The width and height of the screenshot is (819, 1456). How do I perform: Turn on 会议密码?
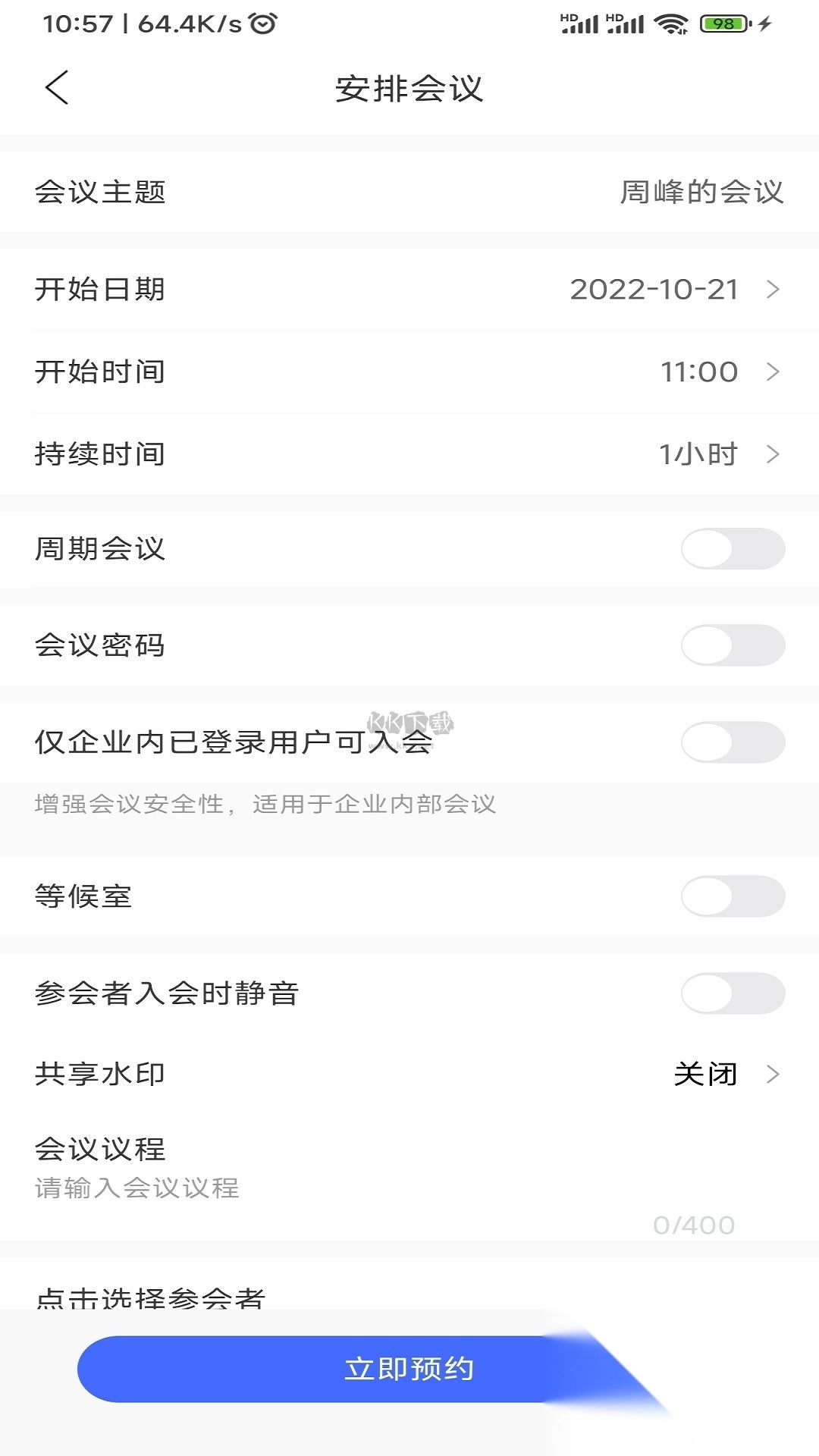(733, 645)
